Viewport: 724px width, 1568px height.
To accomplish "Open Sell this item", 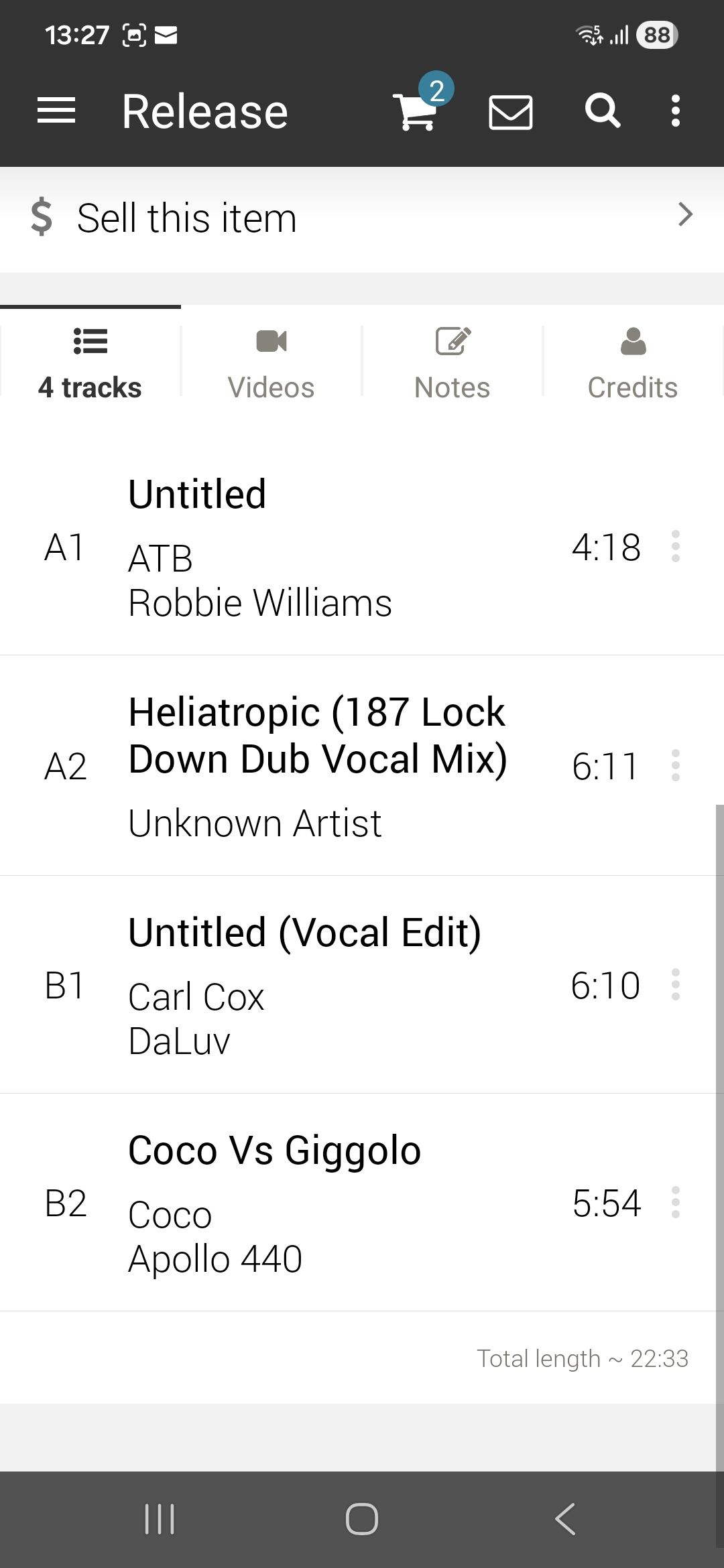I will pos(362,218).
